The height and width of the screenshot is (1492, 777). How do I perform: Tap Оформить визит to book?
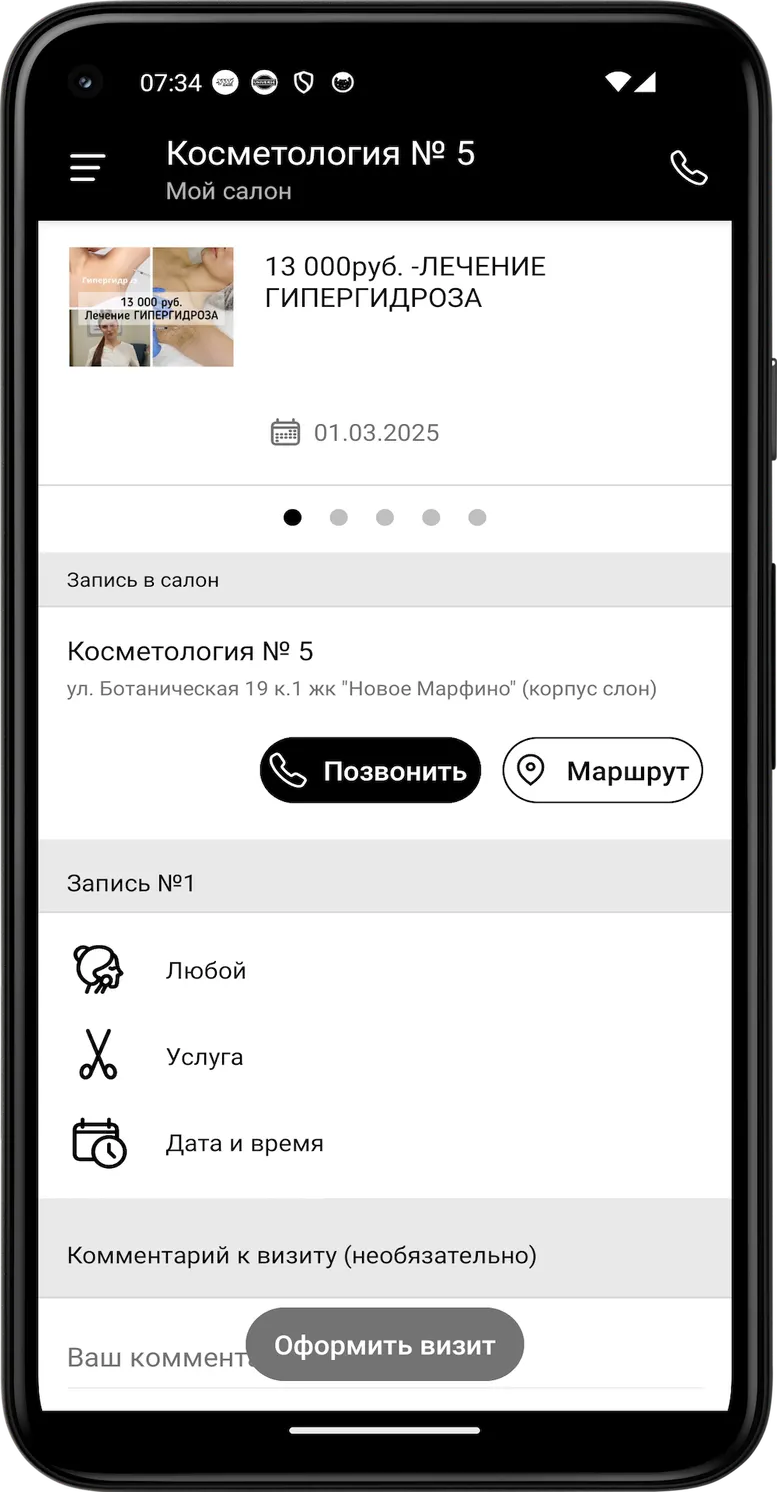[385, 1345]
